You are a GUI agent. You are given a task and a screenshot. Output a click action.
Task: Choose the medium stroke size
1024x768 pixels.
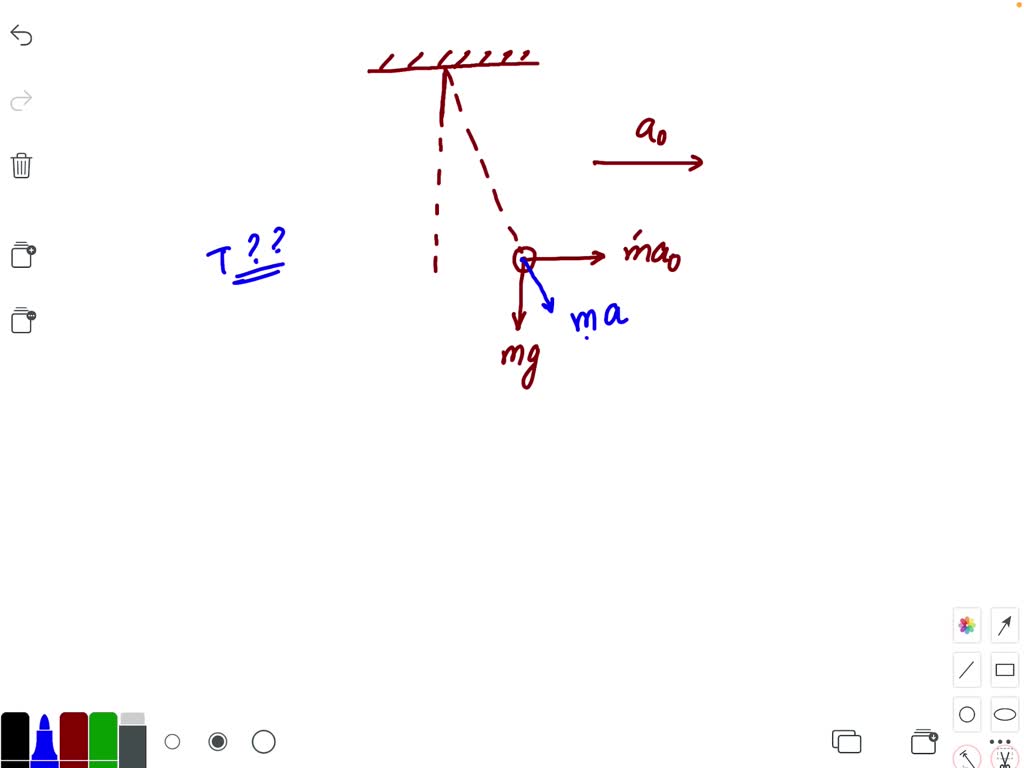tap(218, 742)
